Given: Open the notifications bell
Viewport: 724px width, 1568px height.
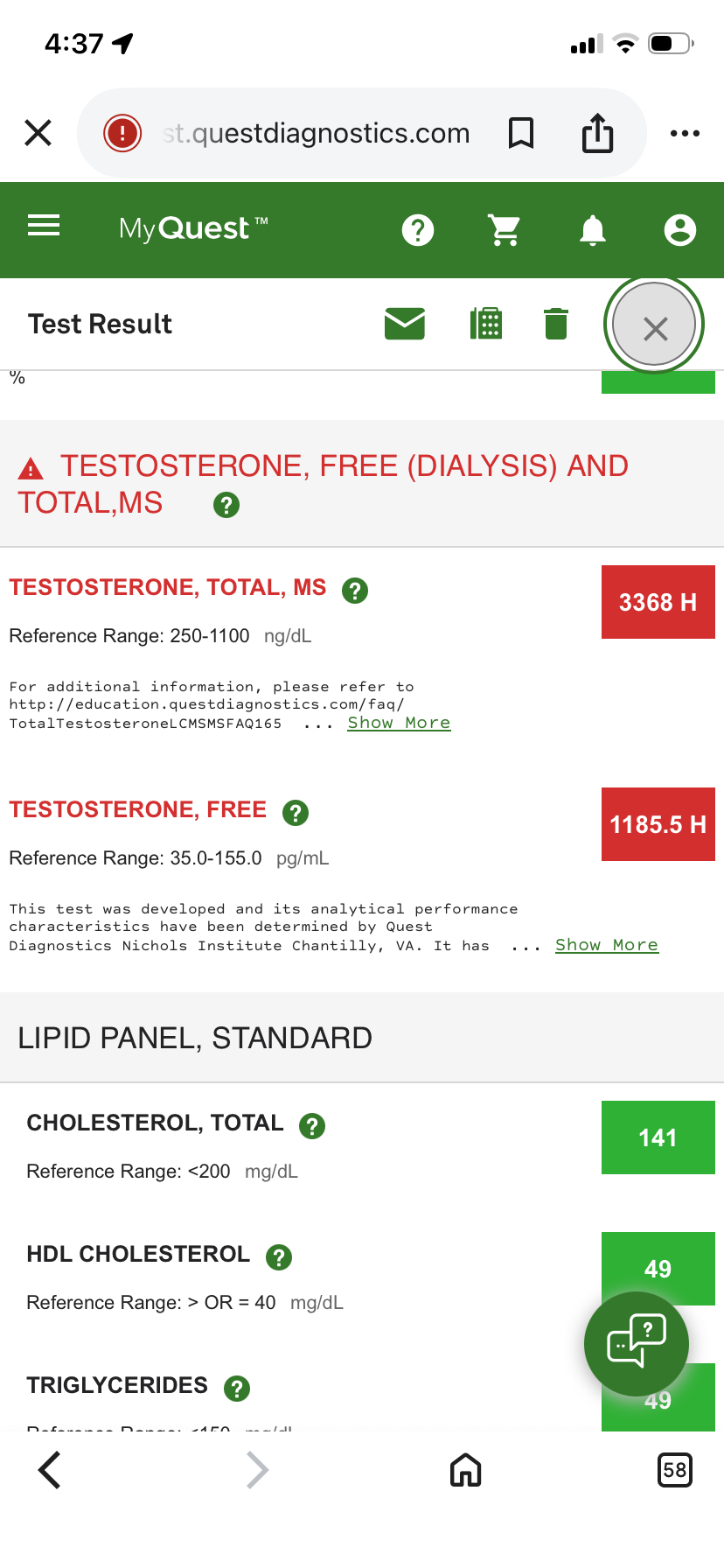Looking at the screenshot, I should [x=593, y=230].
